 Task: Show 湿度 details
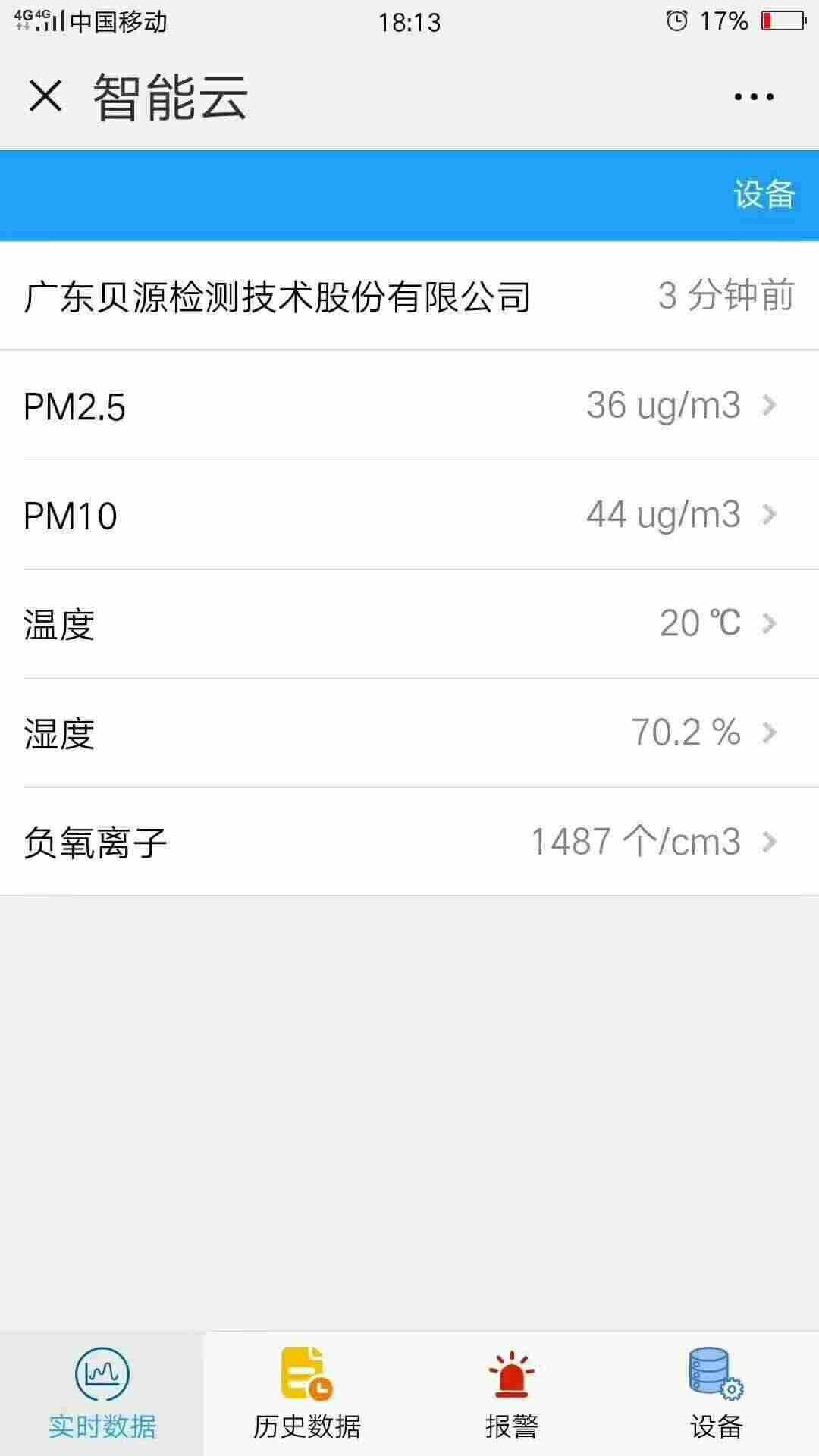pyautogui.click(x=409, y=733)
